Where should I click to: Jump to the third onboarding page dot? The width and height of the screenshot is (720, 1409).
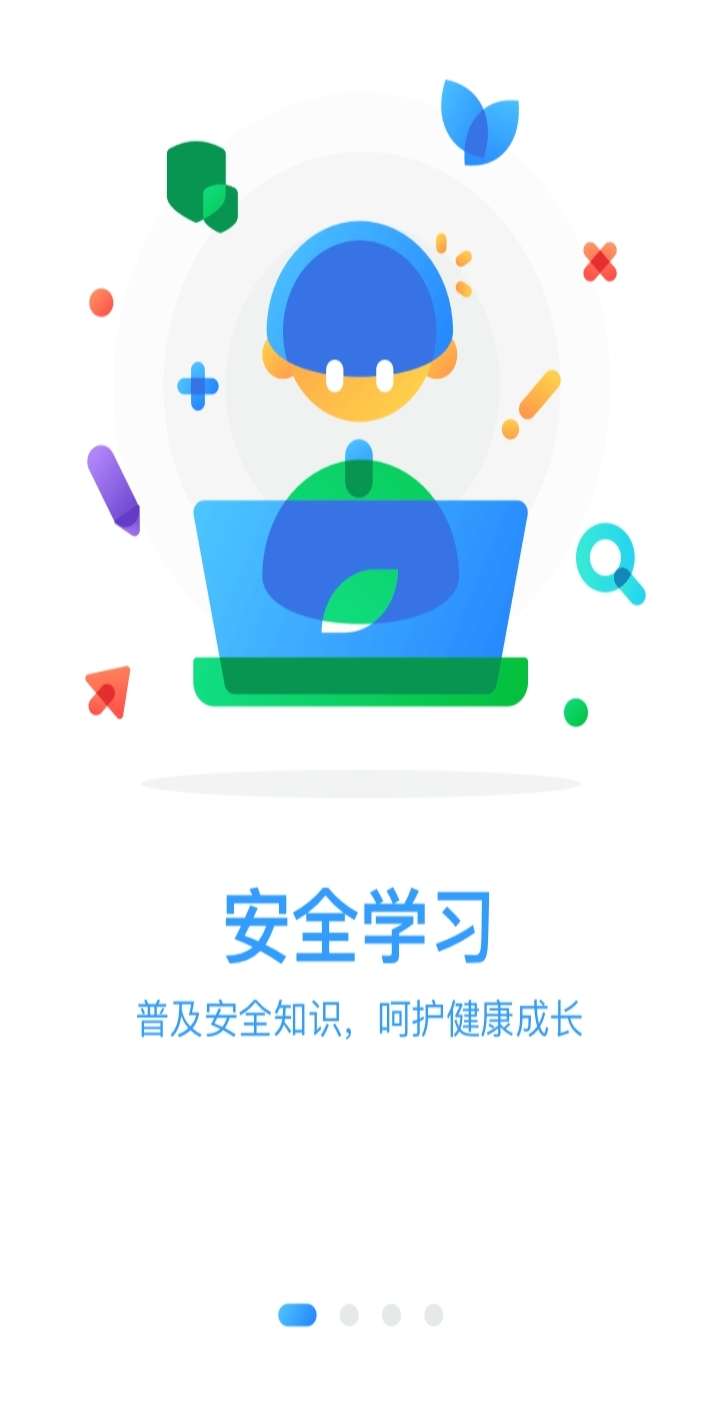[391, 1315]
